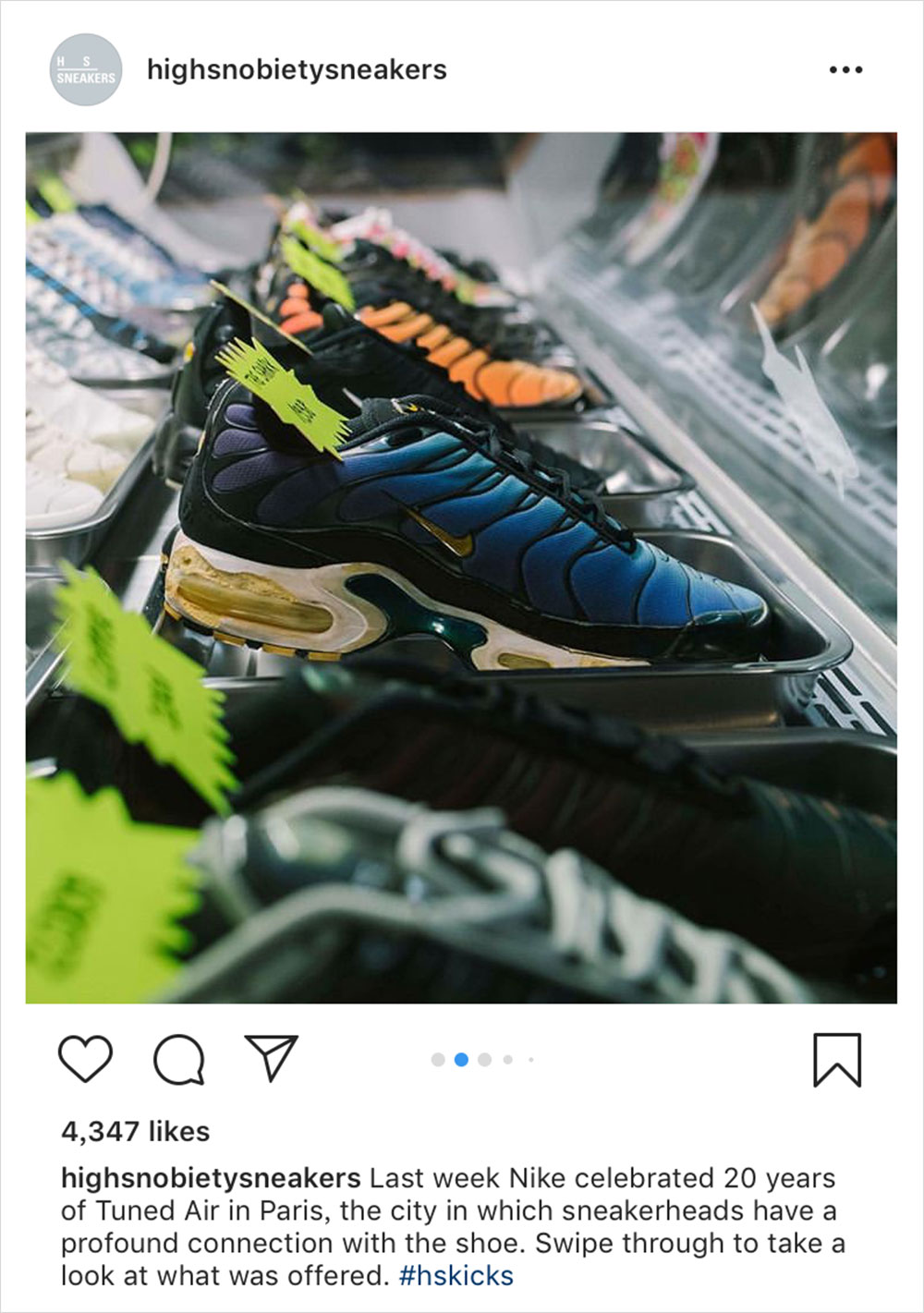This screenshot has width=924, height=1313.
Task: Comment on this post via the speech bubble
Action: tap(178, 1059)
